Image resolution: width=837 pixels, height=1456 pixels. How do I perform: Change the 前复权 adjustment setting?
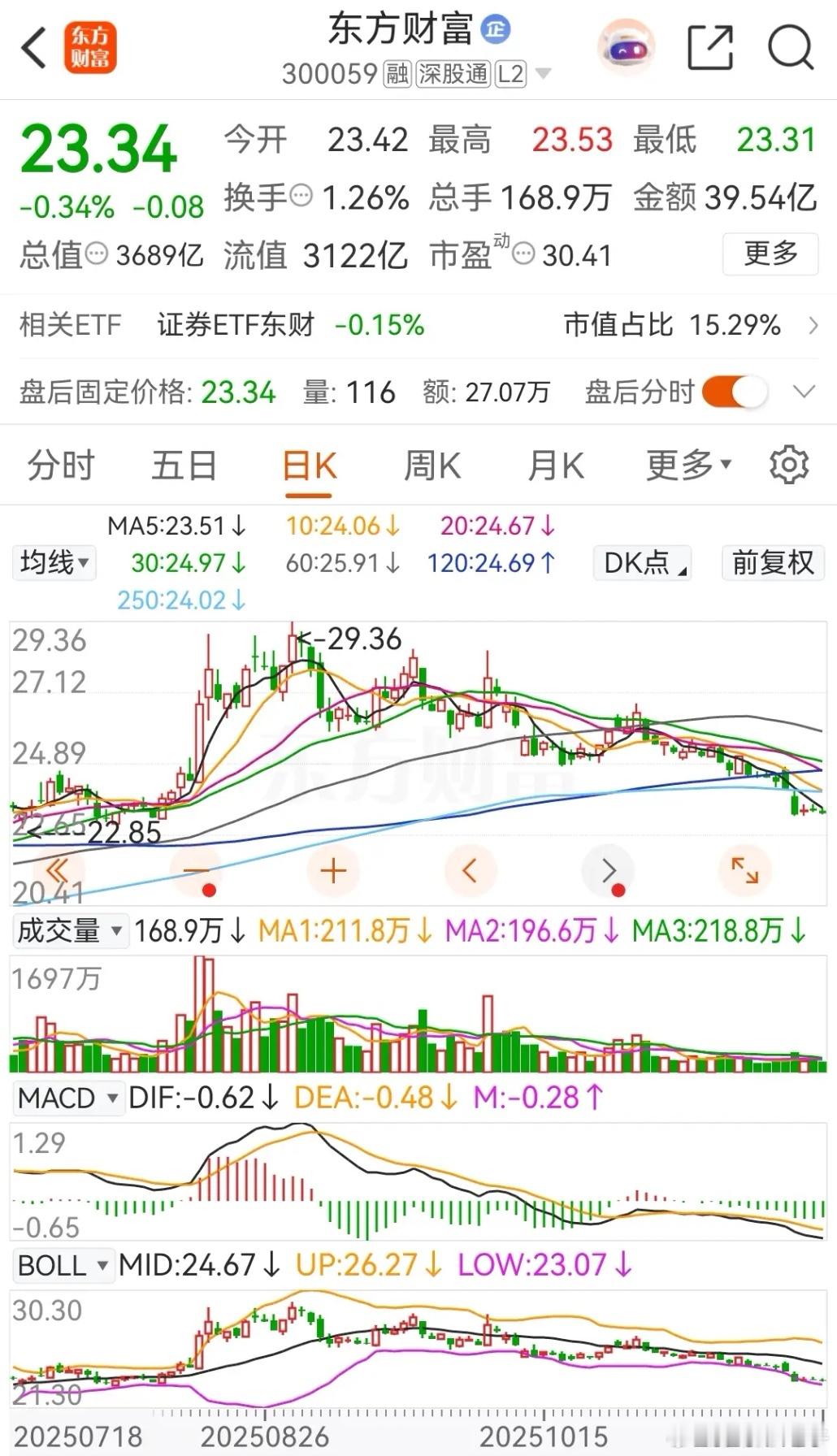tap(773, 562)
